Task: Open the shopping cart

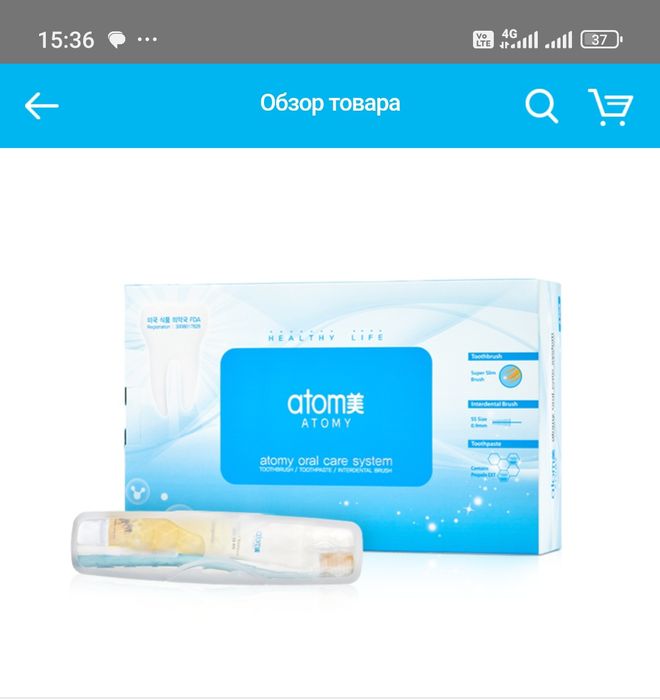Action: [609, 106]
